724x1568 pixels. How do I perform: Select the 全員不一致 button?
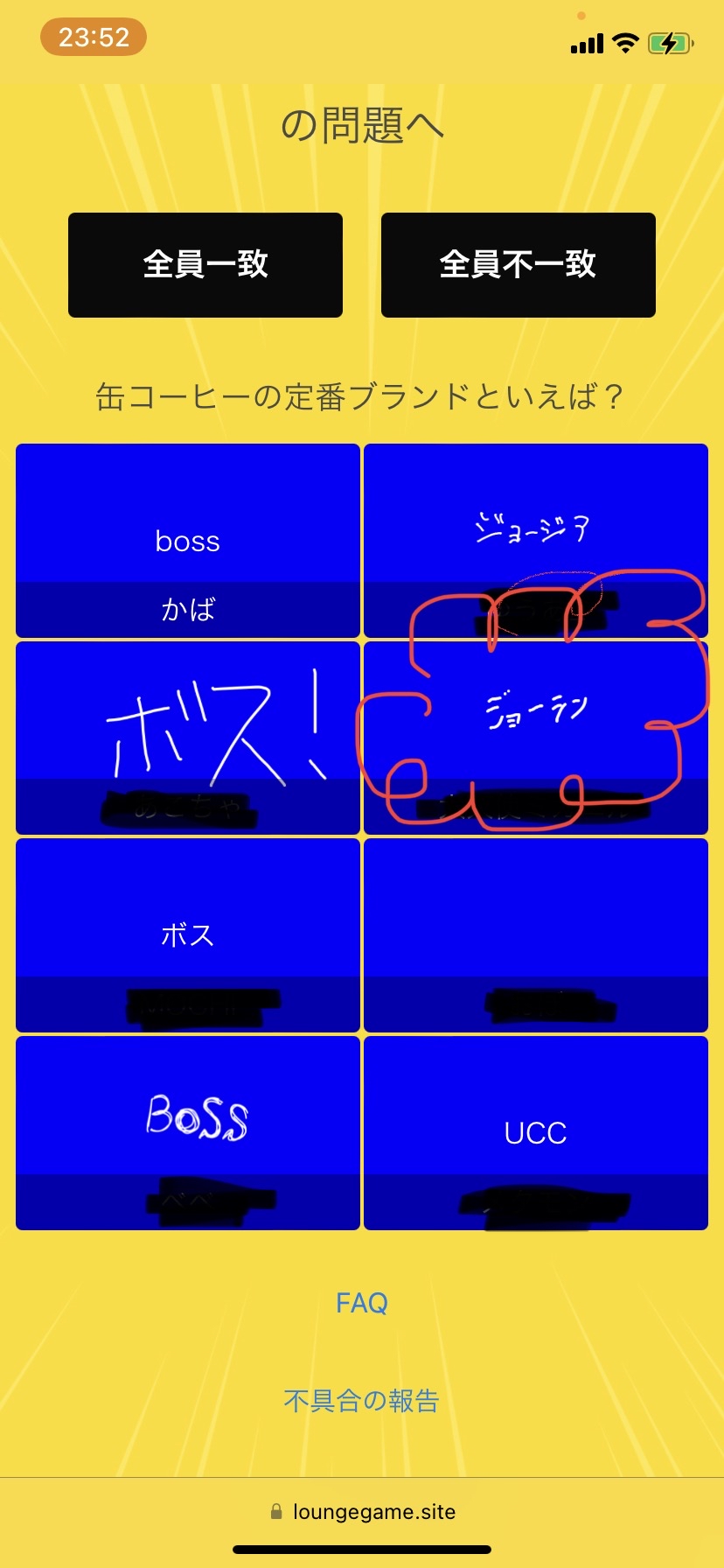518,264
